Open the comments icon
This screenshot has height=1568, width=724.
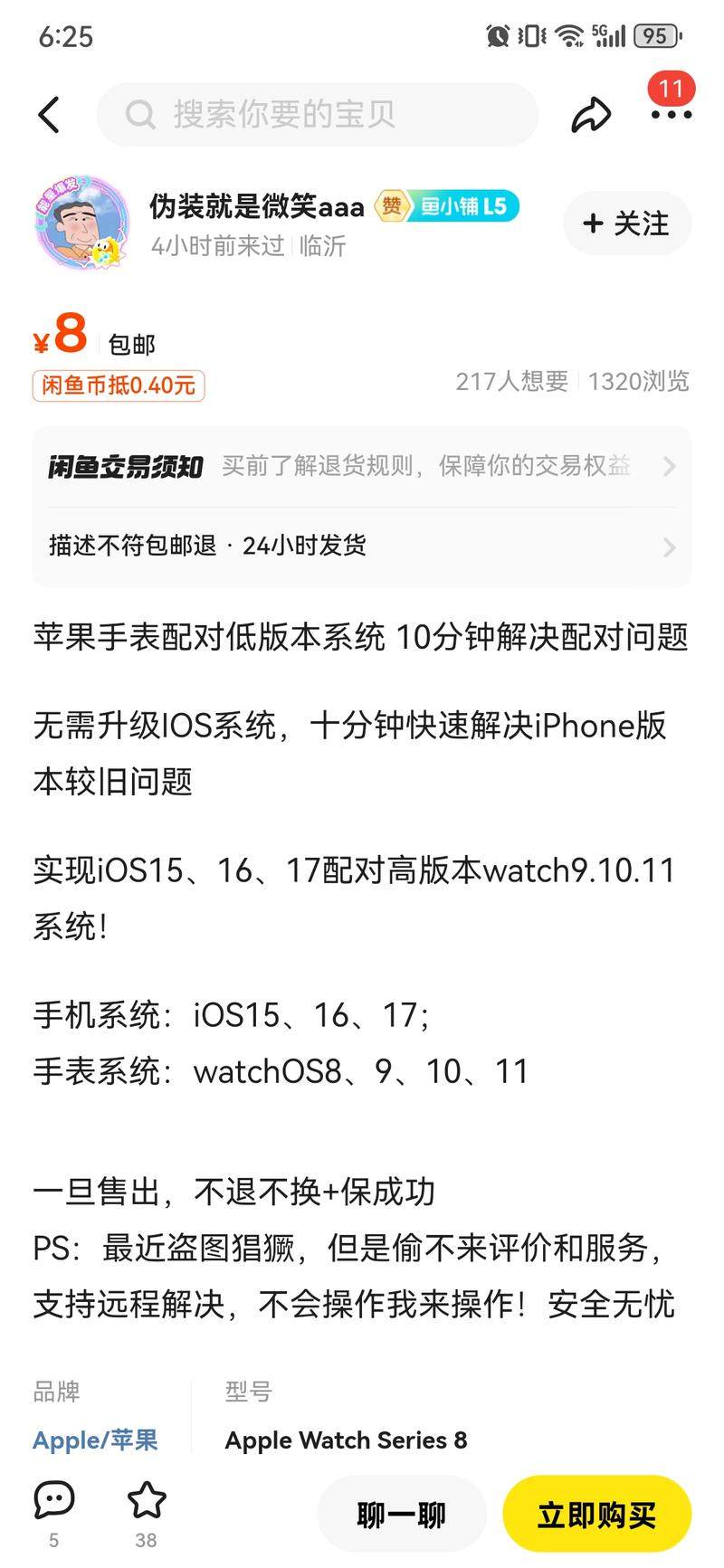(x=54, y=1501)
